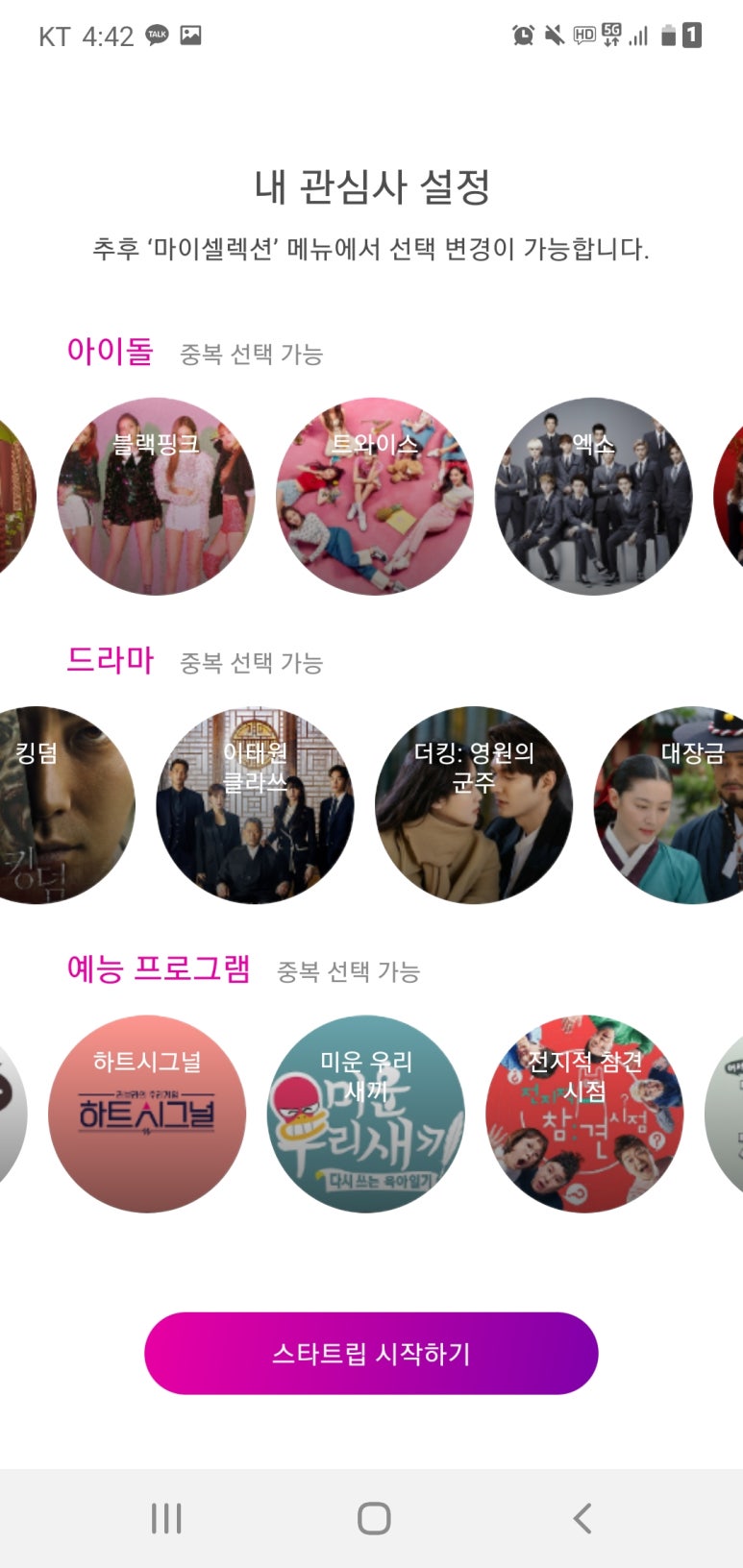Choose 하트시그널 variety program
Image resolution: width=743 pixels, height=1568 pixels.
tap(147, 1114)
